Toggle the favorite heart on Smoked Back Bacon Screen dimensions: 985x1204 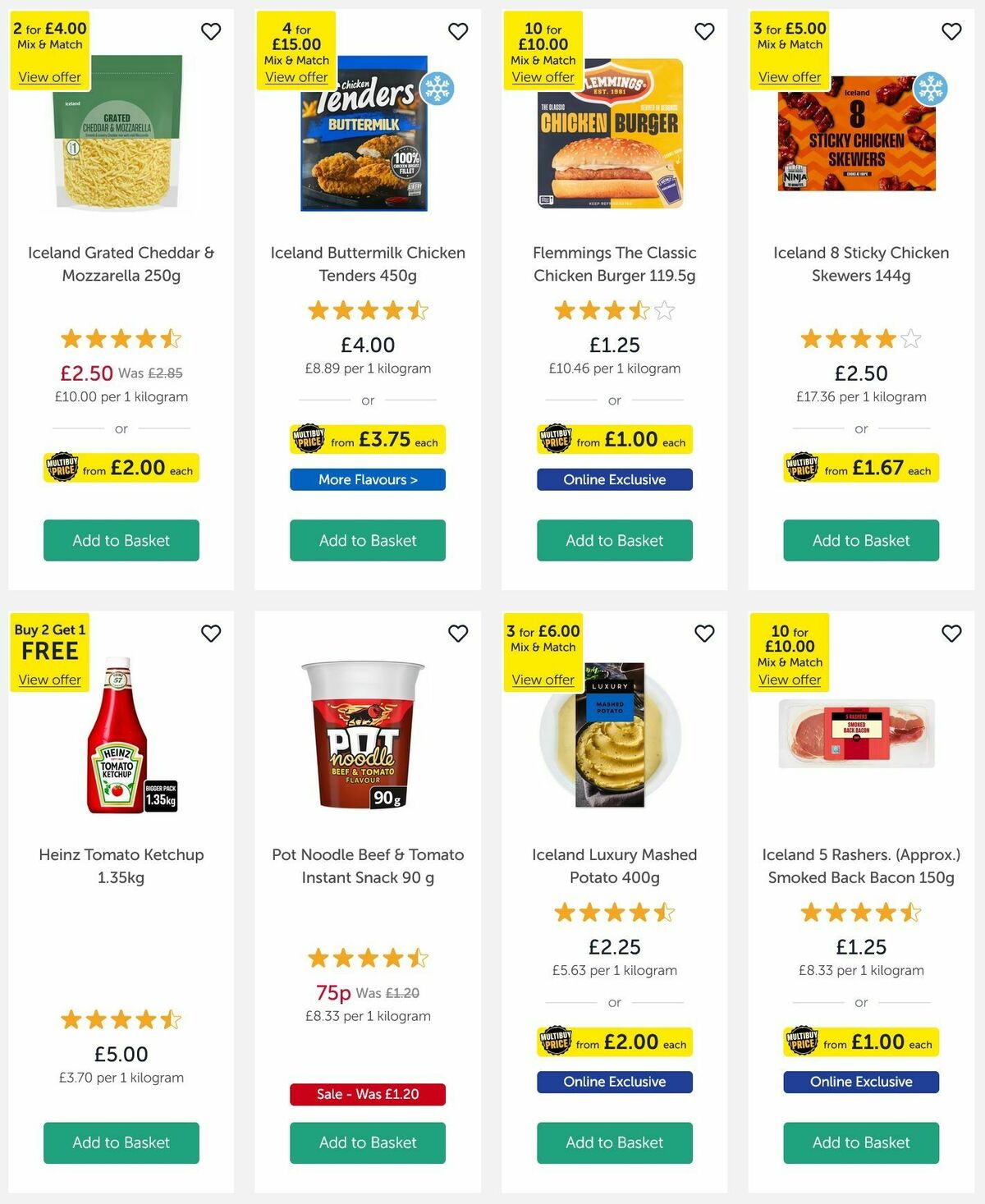[x=951, y=634]
